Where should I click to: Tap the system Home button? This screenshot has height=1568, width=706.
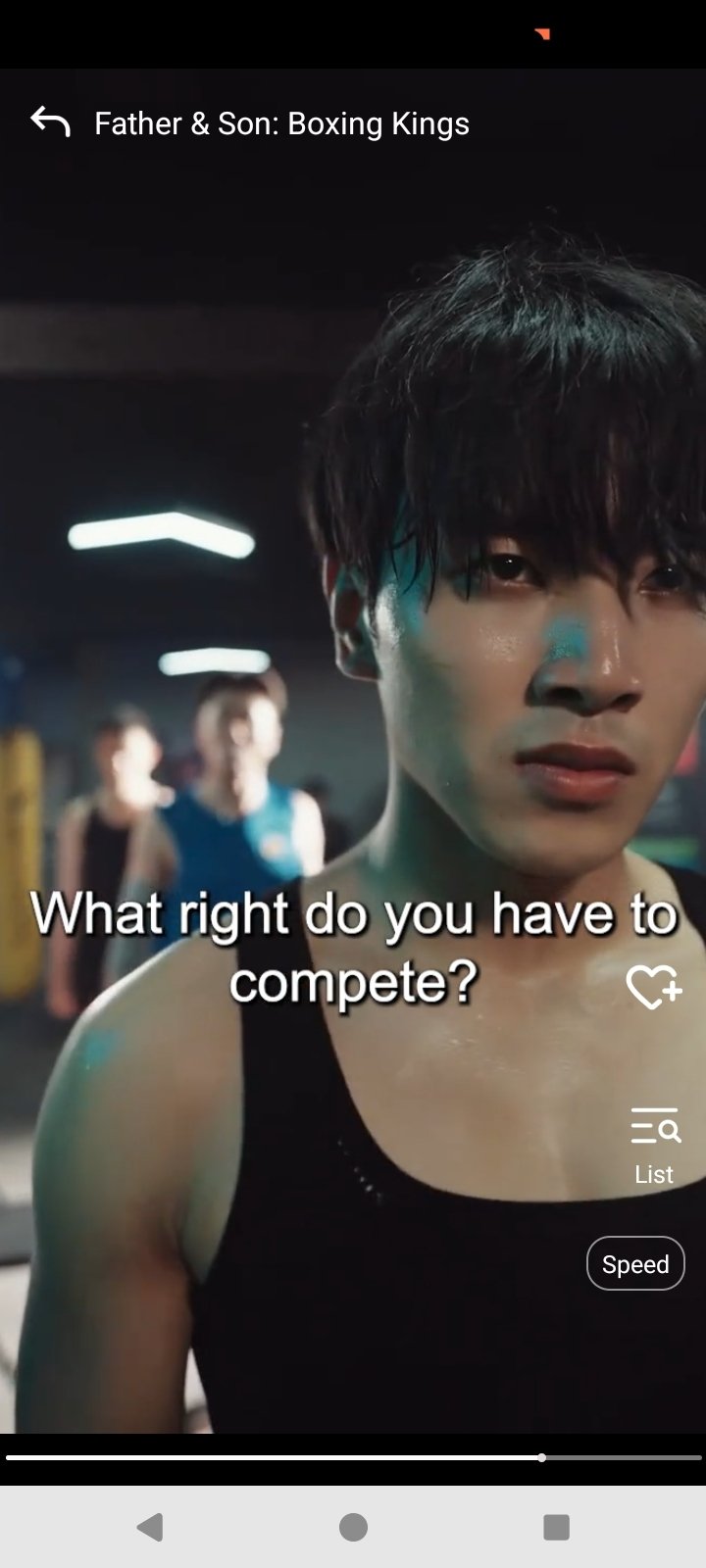pyautogui.click(x=353, y=1527)
